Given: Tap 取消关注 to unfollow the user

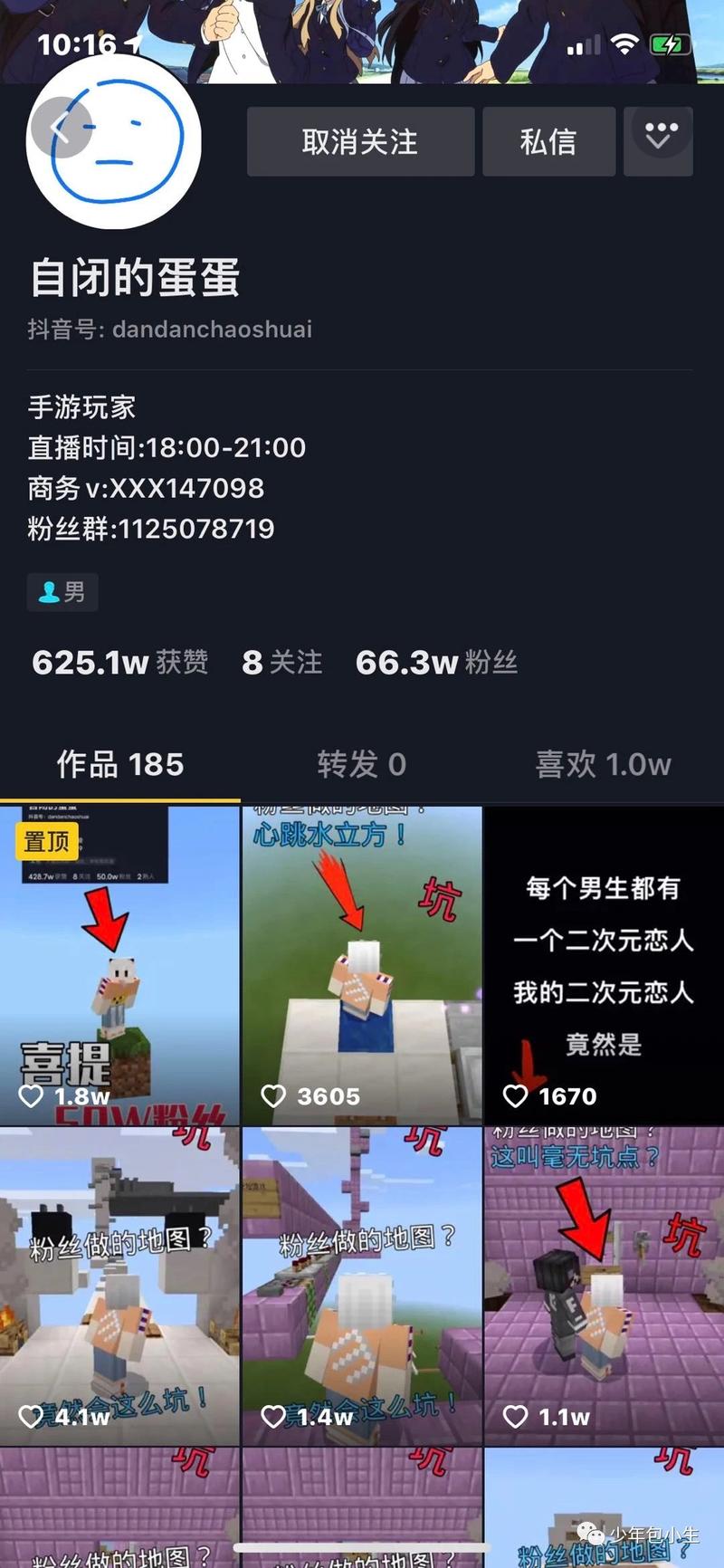Looking at the screenshot, I should pos(359,141).
